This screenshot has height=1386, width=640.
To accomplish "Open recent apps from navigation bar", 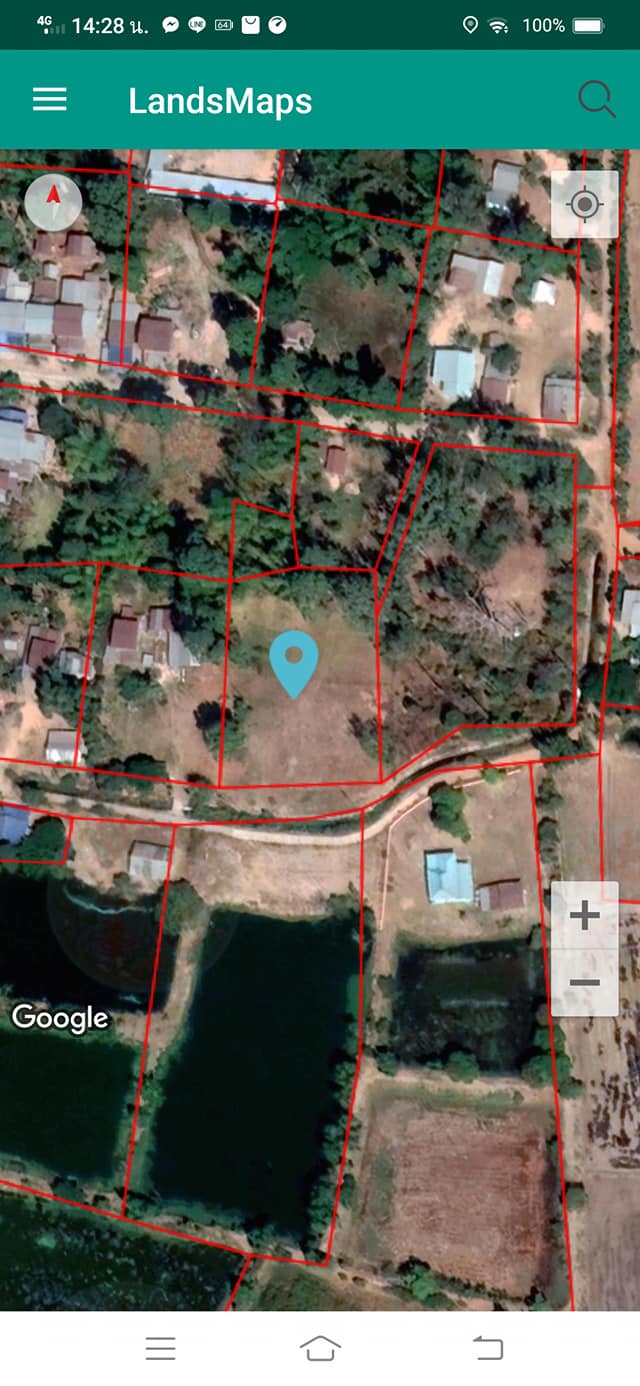I will tap(160, 1348).
